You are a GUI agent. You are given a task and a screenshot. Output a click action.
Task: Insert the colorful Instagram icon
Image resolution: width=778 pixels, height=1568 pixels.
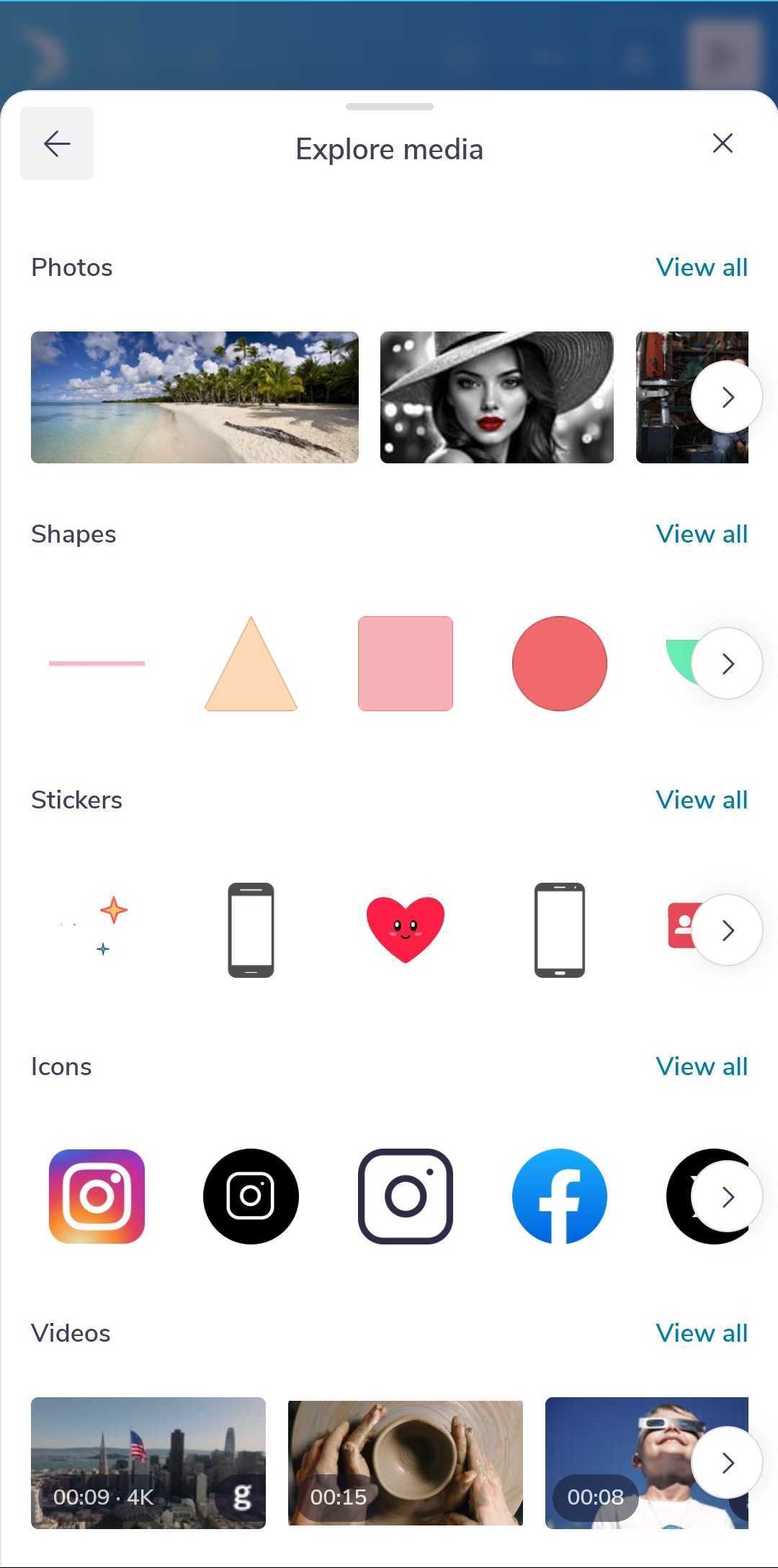[97, 1196]
